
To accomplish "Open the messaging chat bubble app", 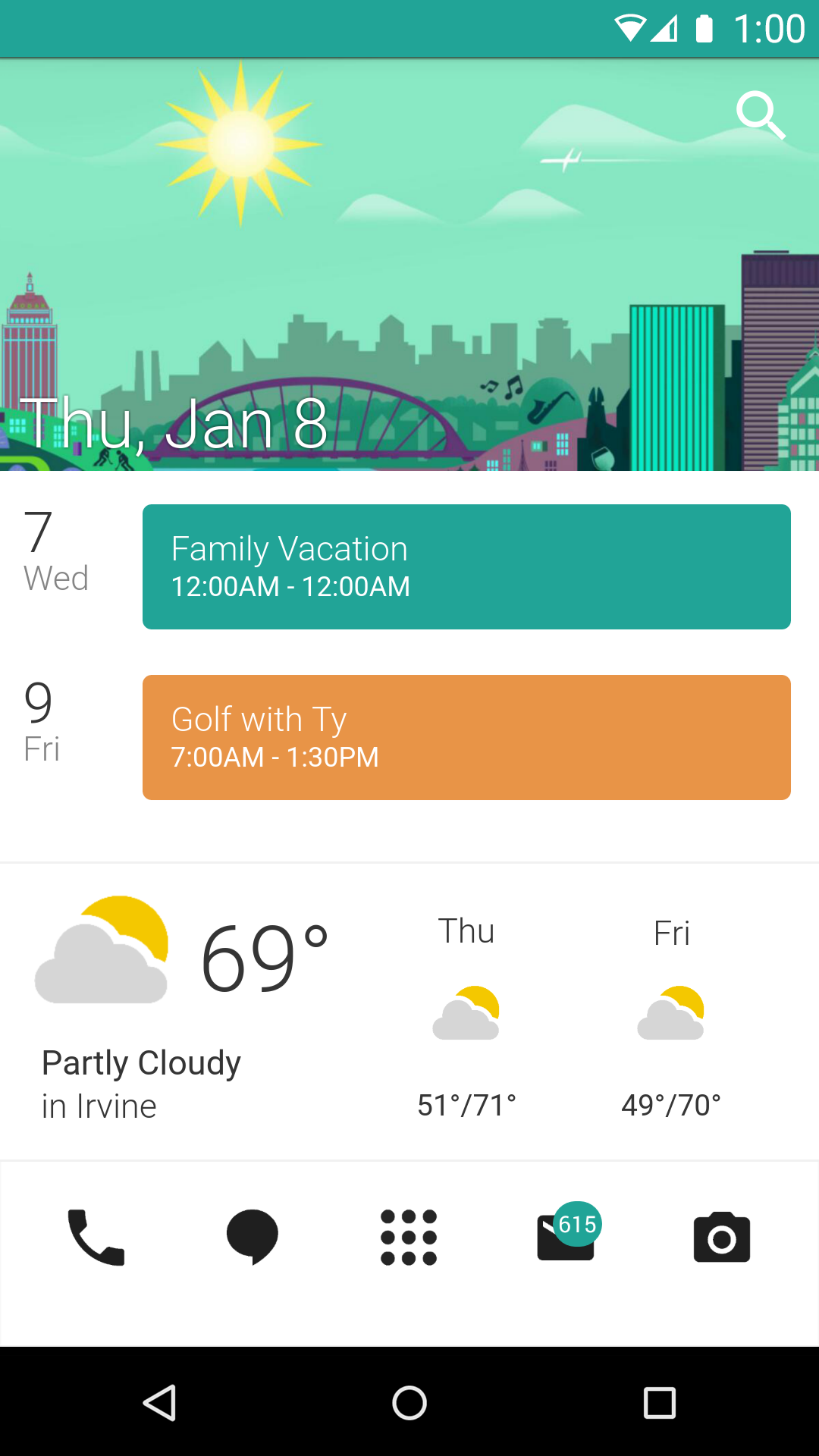I will click(x=253, y=1238).
